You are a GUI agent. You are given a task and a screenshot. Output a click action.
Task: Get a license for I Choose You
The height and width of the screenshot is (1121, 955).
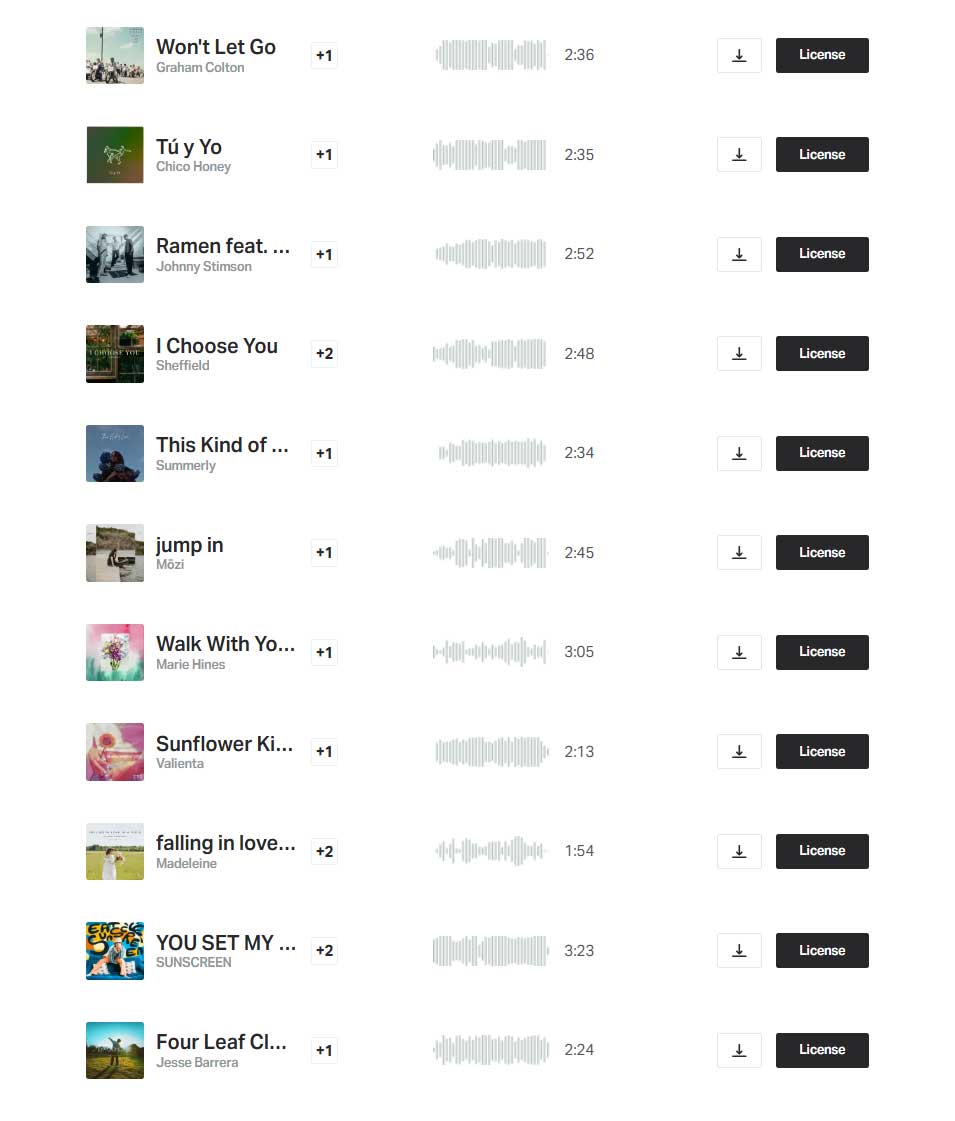pos(821,353)
